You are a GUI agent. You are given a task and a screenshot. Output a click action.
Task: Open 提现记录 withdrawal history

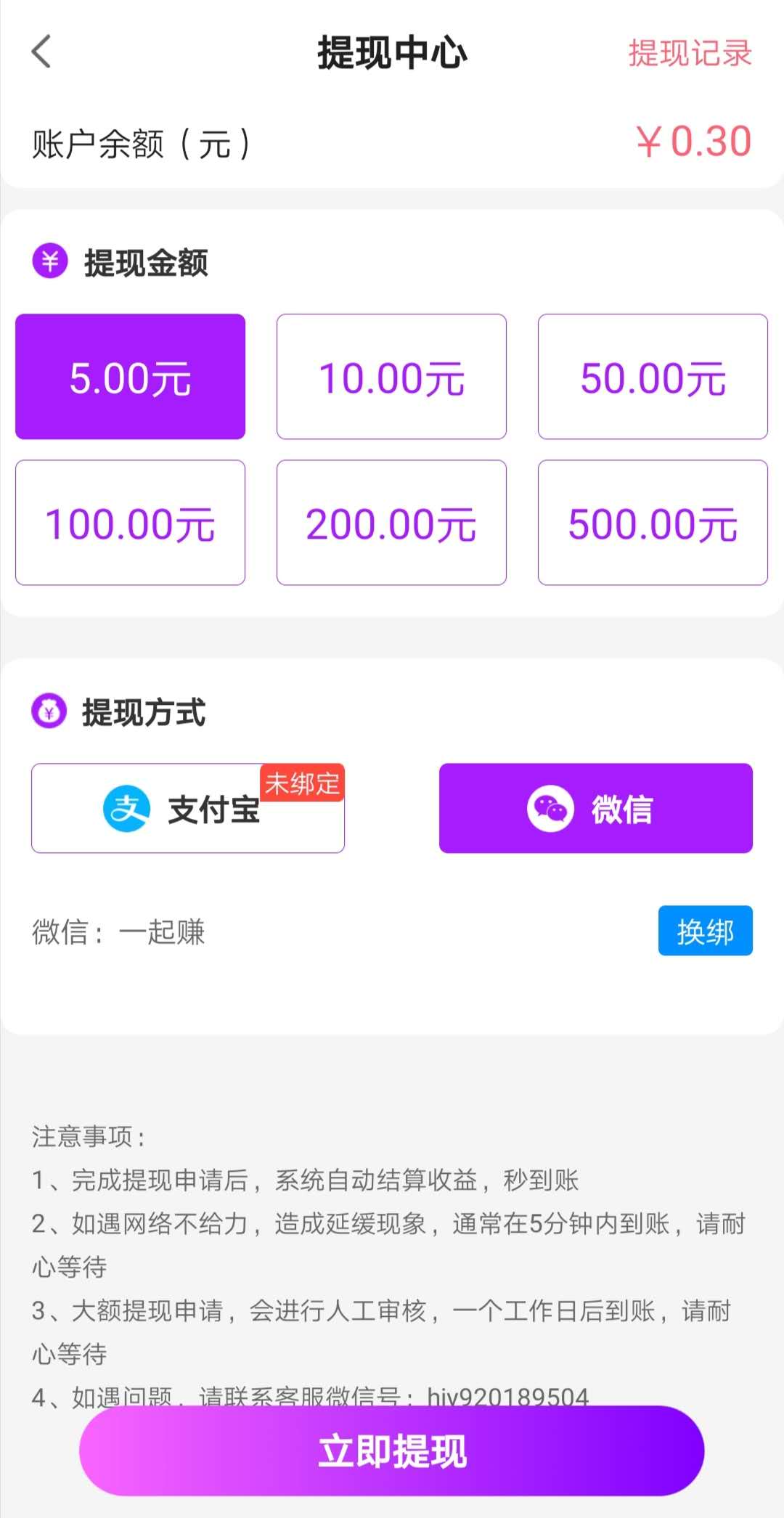(x=690, y=53)
